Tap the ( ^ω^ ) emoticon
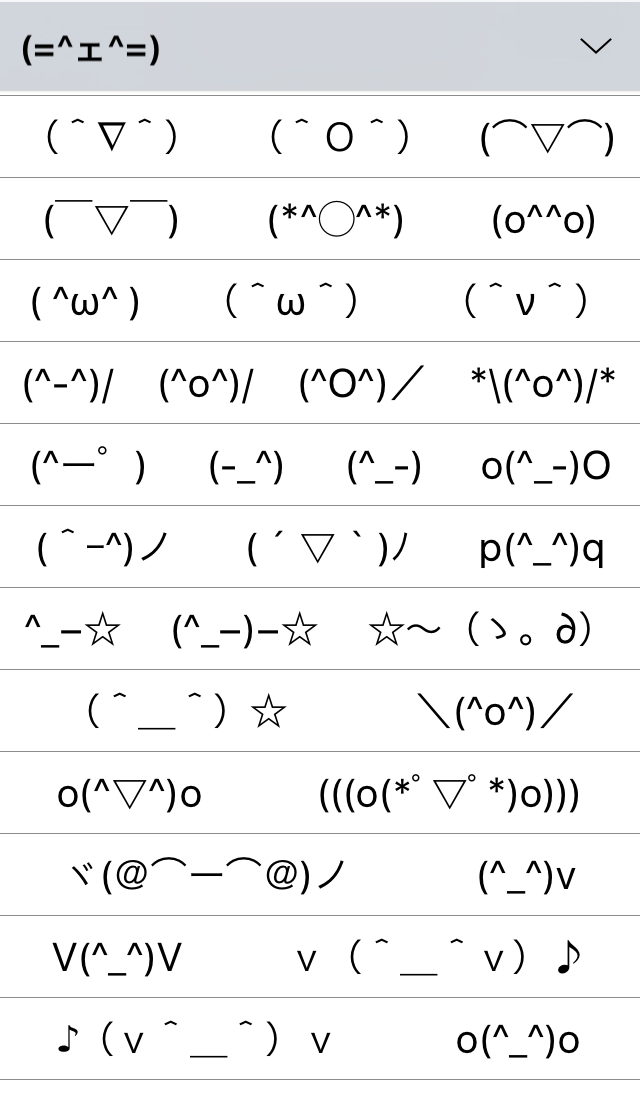This screenshot has width=640, height=1098. pos(86,302)
